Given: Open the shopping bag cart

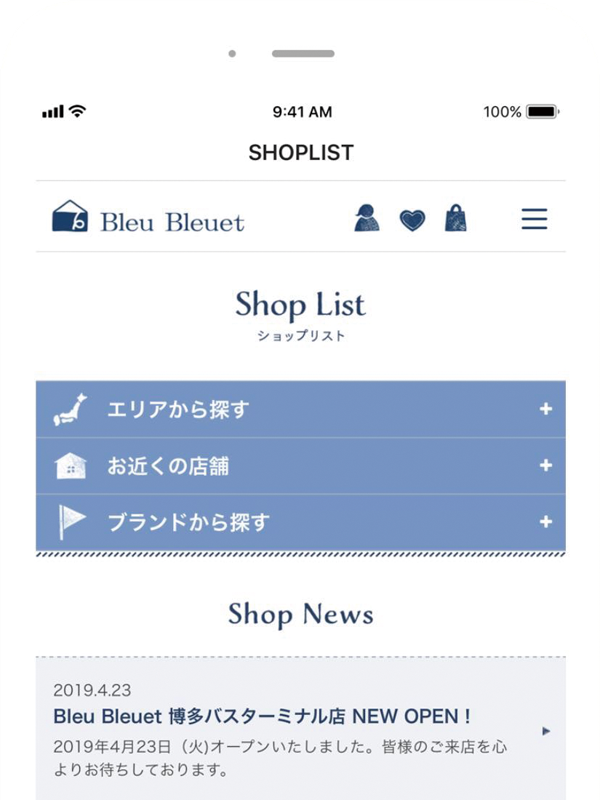Looking at the screenshot, I should click(456, 218).
